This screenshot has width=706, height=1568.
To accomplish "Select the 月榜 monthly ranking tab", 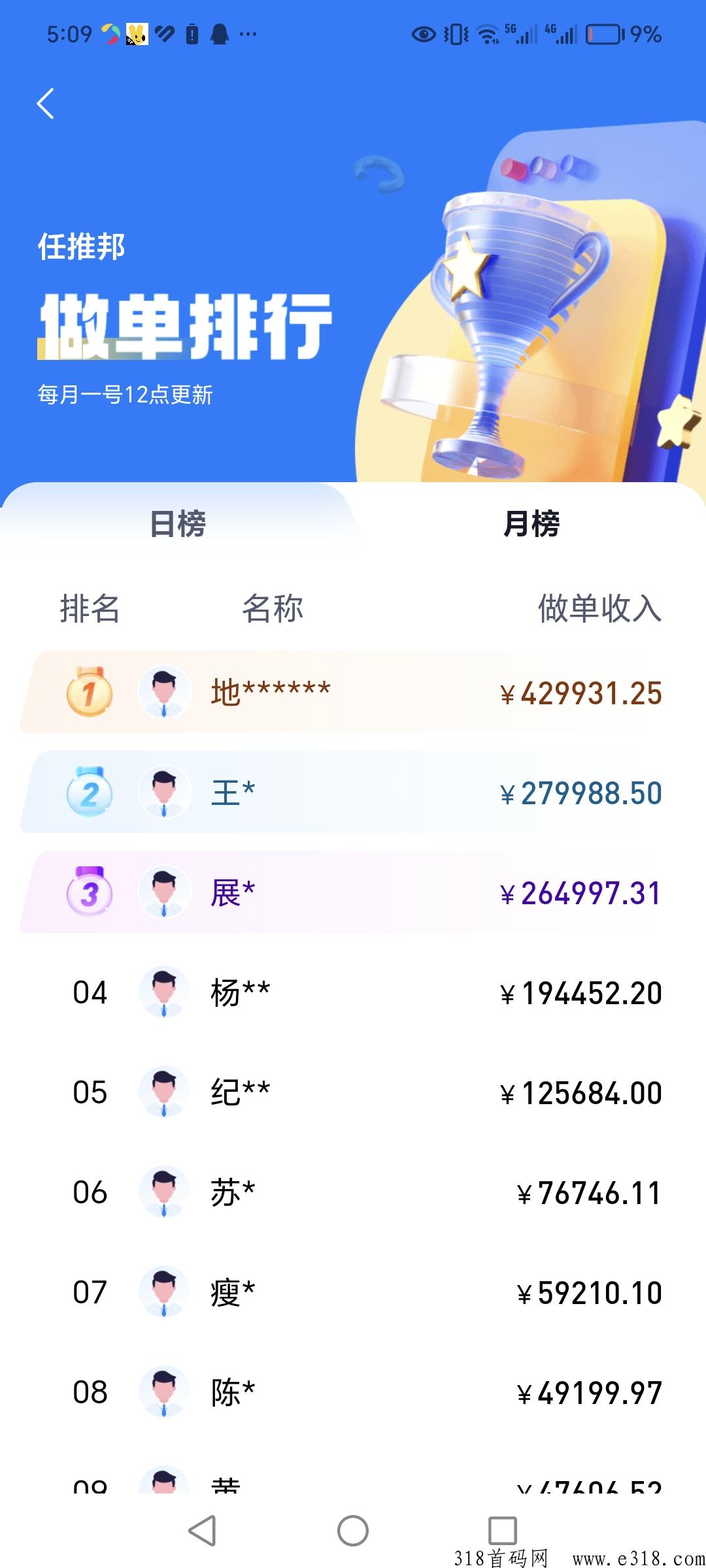I will pos(531,524).
